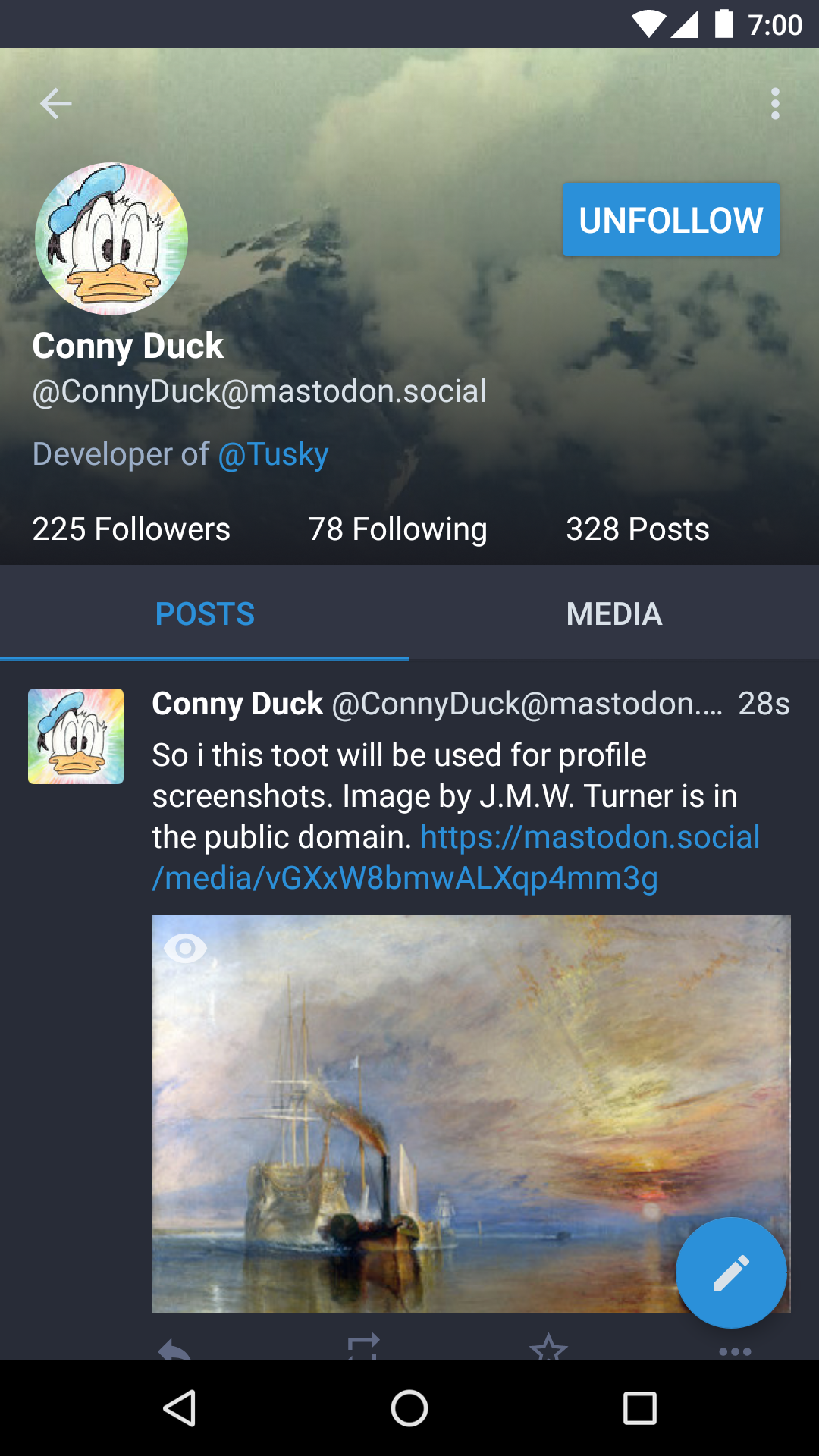Select the POSTS tab
Image resolution: width=819 pixels, height=1456 pixels.
(205, 613)
